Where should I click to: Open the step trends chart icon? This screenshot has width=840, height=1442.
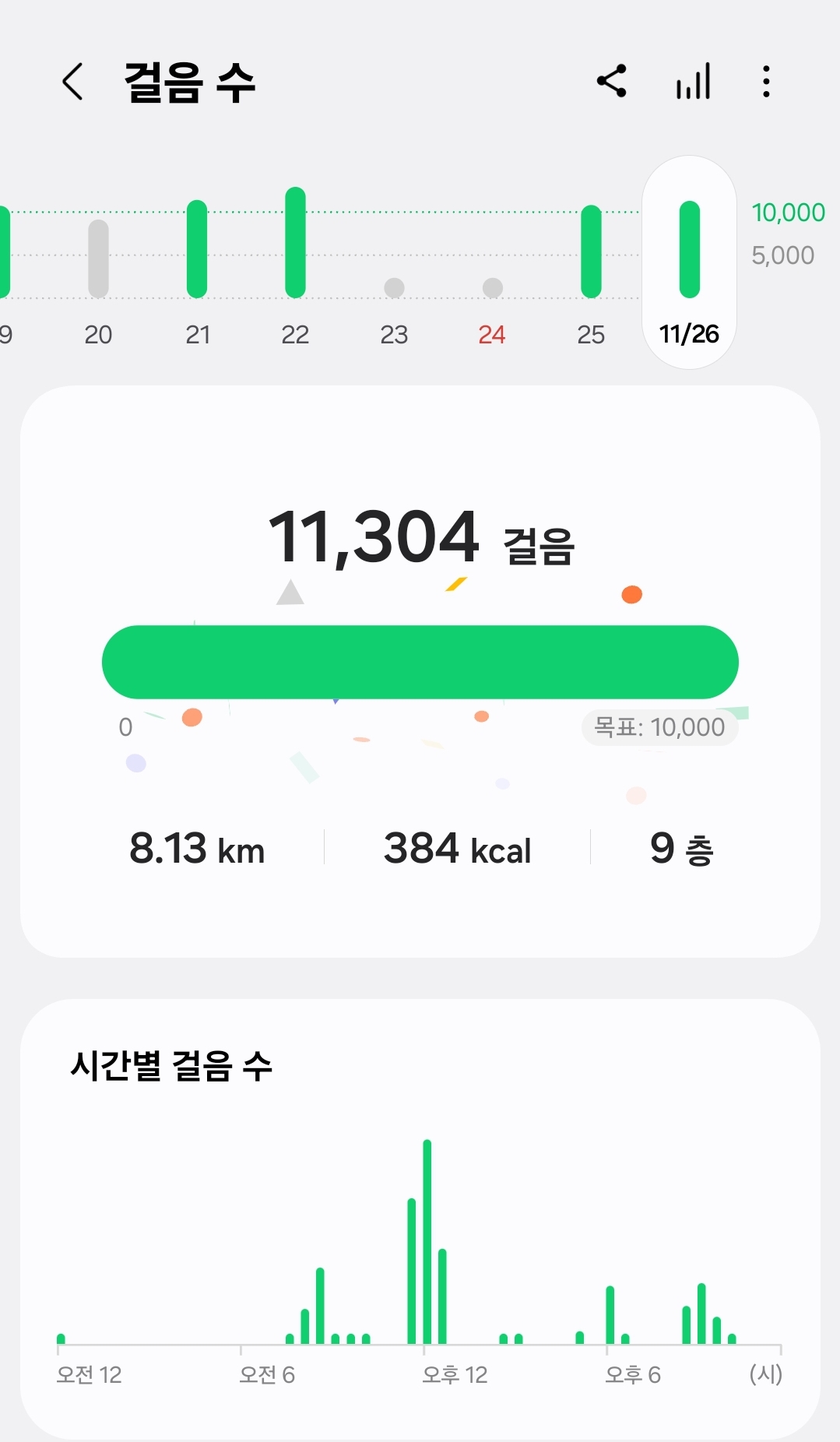click(693, 81)
